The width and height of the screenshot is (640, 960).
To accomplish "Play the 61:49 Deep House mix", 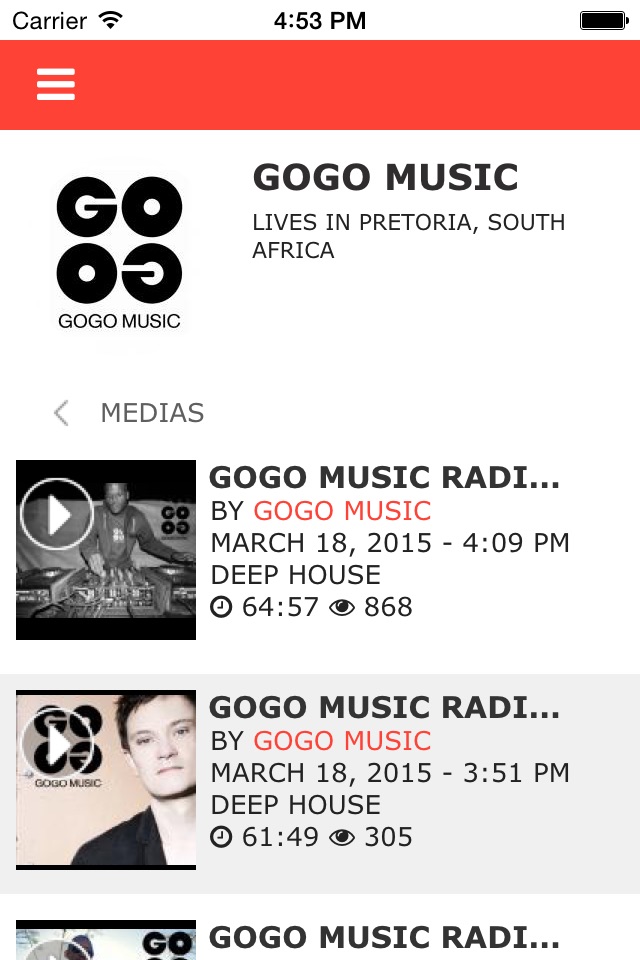I will (58, 745).
